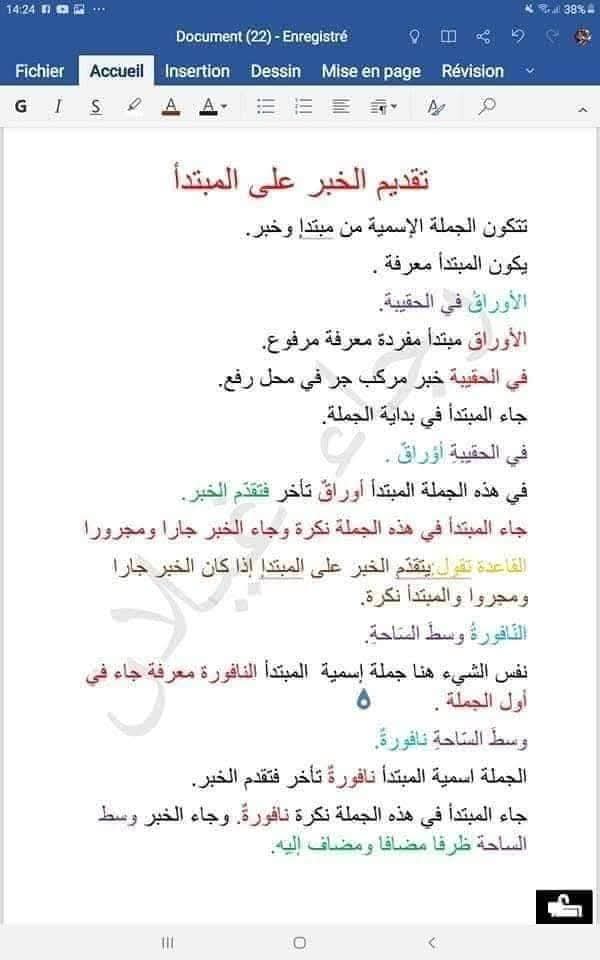Open the account profile picture
The image size is (600, 960).
pyautogui.click(x=583, y=37)
